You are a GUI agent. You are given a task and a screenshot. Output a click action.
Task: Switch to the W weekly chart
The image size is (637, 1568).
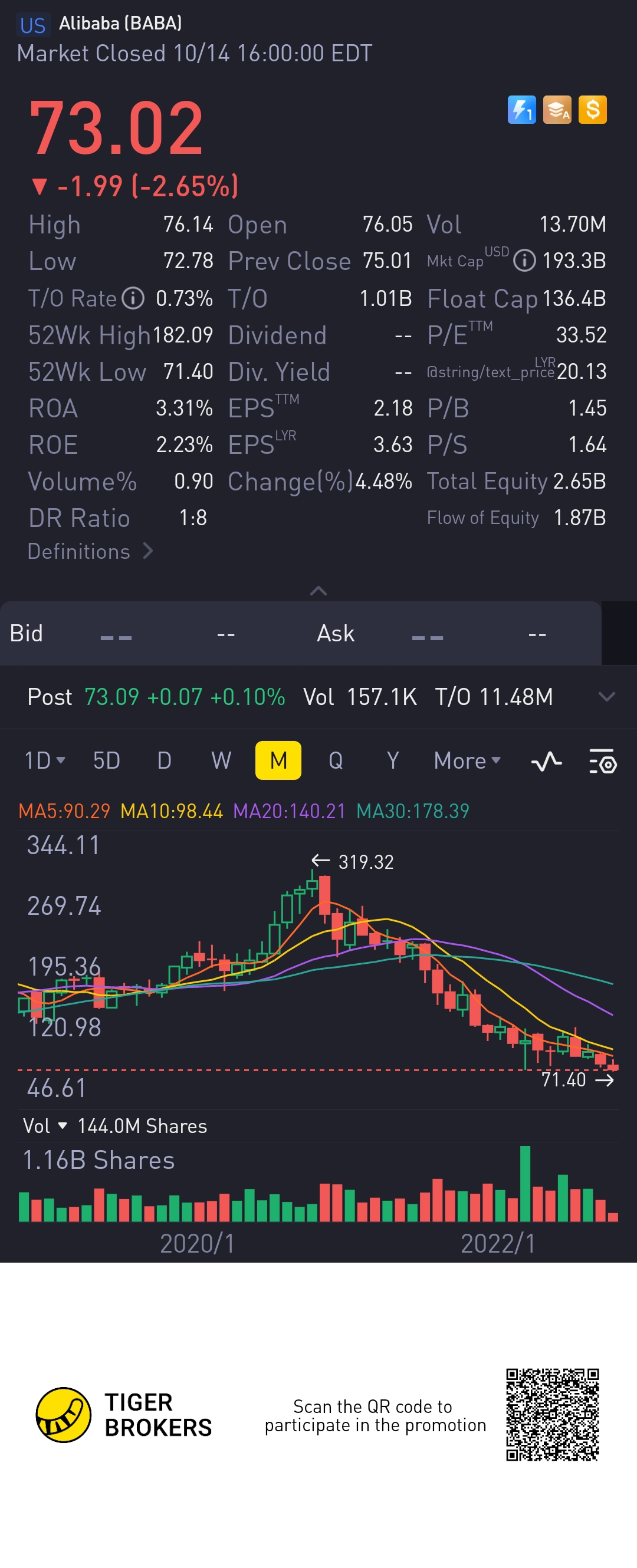(221, 760)
